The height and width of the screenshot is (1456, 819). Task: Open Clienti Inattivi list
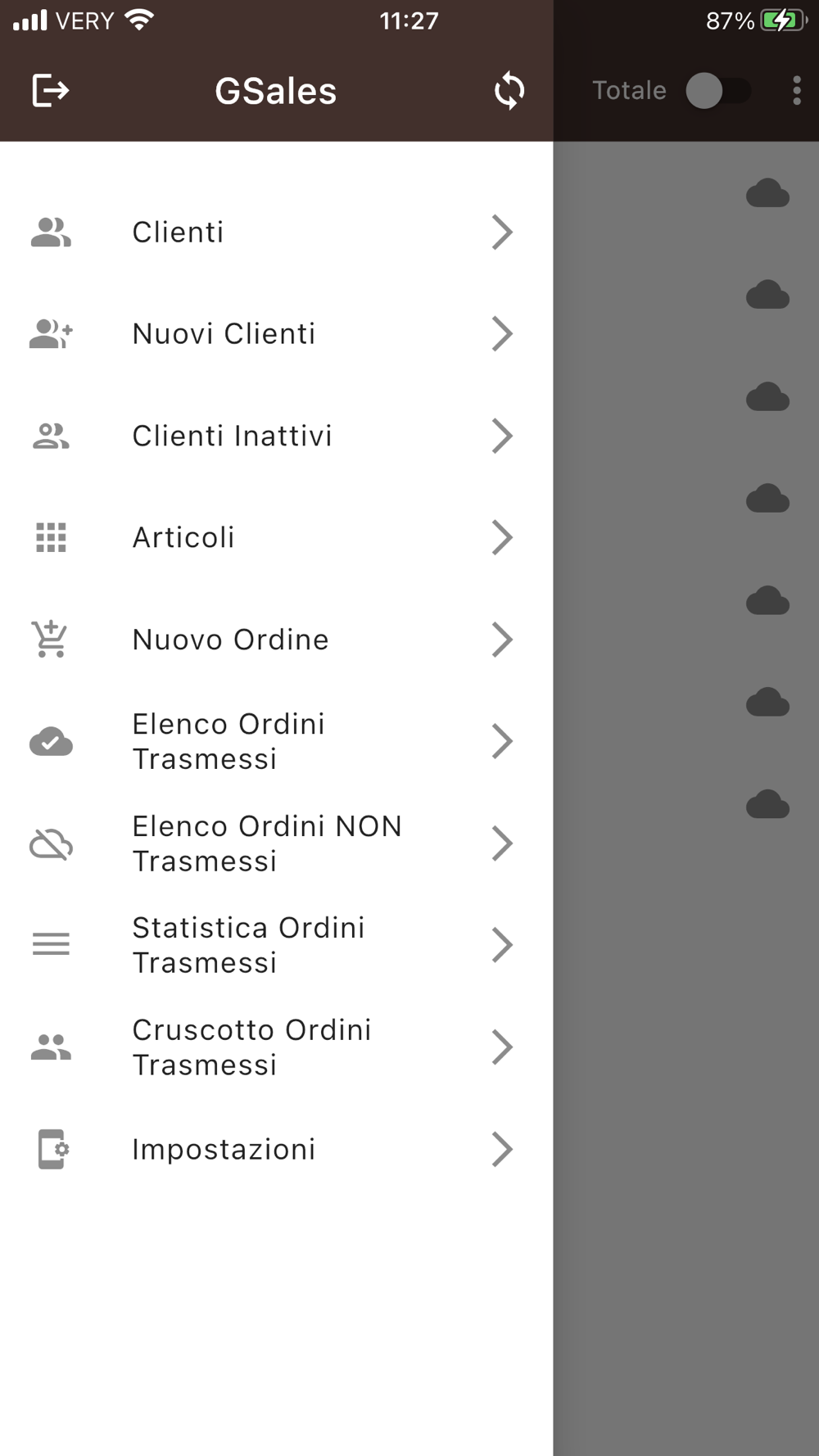point(276,436)
